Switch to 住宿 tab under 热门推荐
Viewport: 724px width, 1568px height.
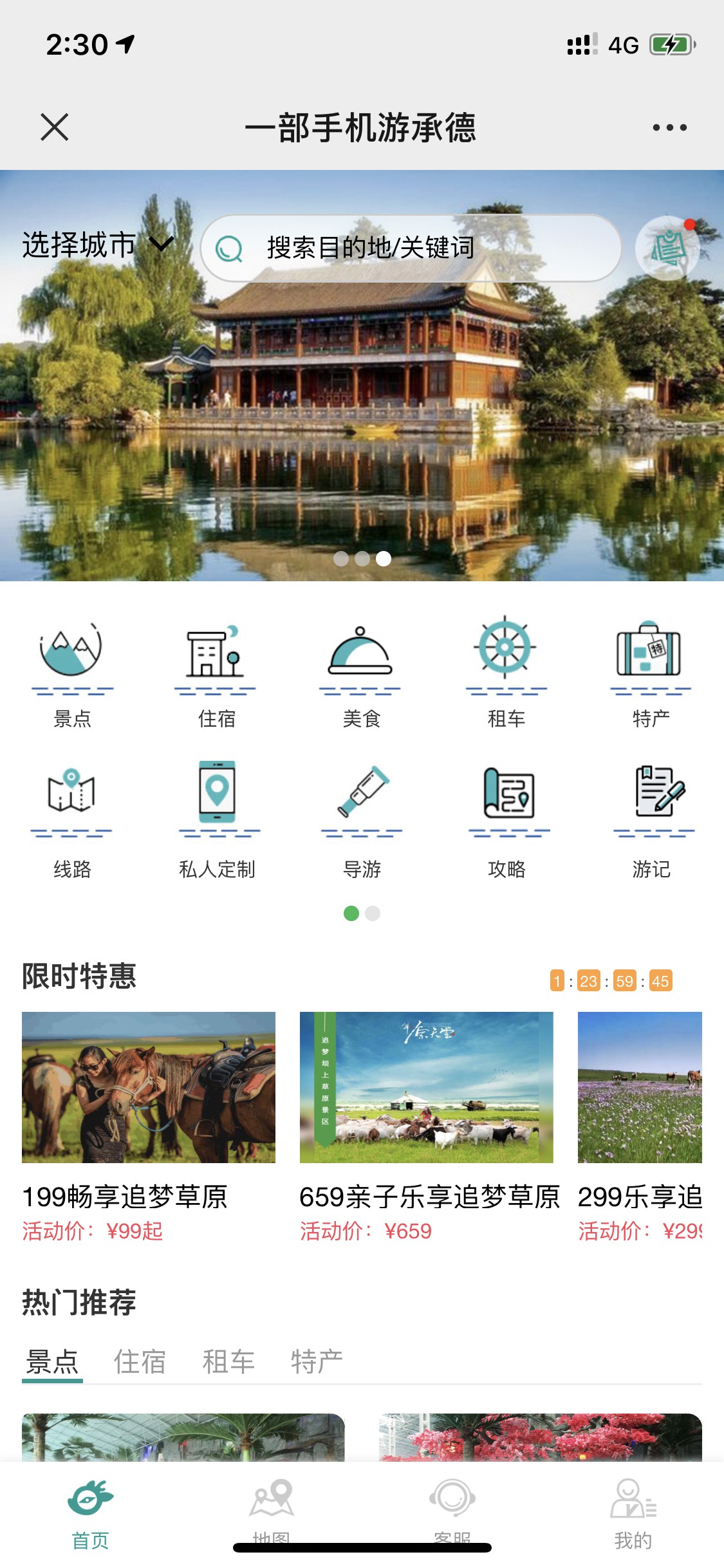click(140, 1361)
